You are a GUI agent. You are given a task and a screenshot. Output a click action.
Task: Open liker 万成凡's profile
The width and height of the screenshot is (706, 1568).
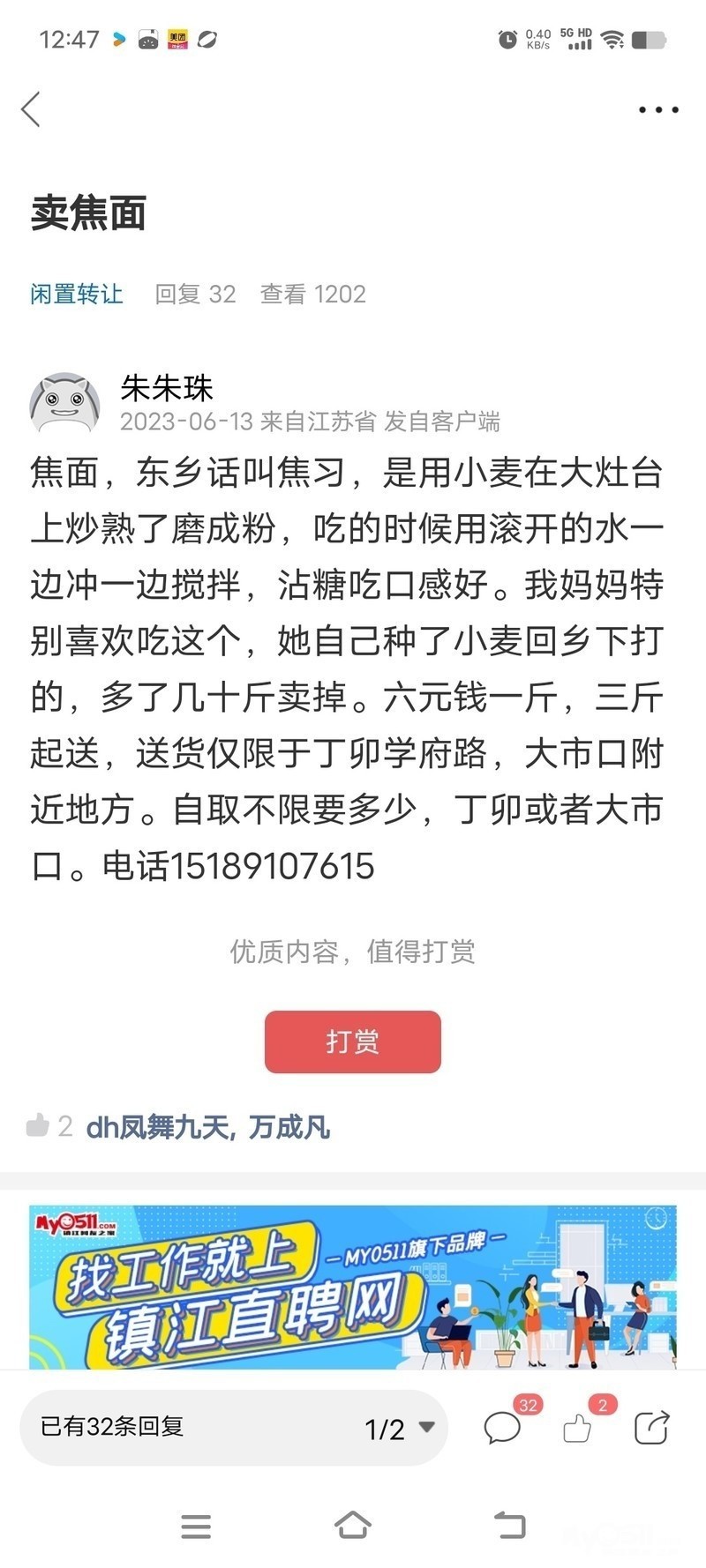[289, 1126]
